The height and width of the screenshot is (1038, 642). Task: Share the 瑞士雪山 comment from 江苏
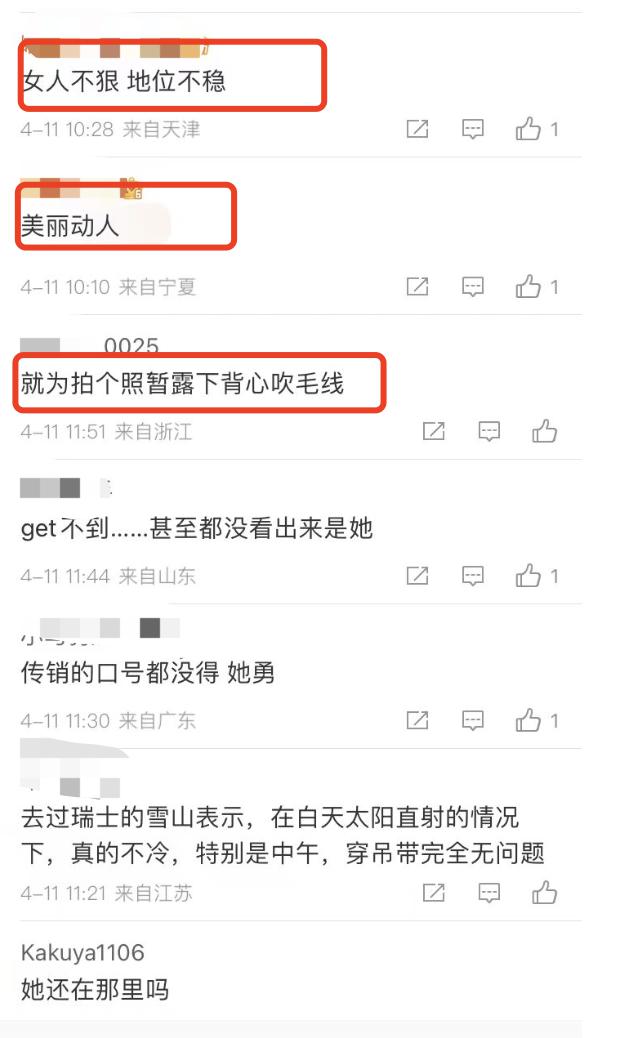click(x=433, y=892)
